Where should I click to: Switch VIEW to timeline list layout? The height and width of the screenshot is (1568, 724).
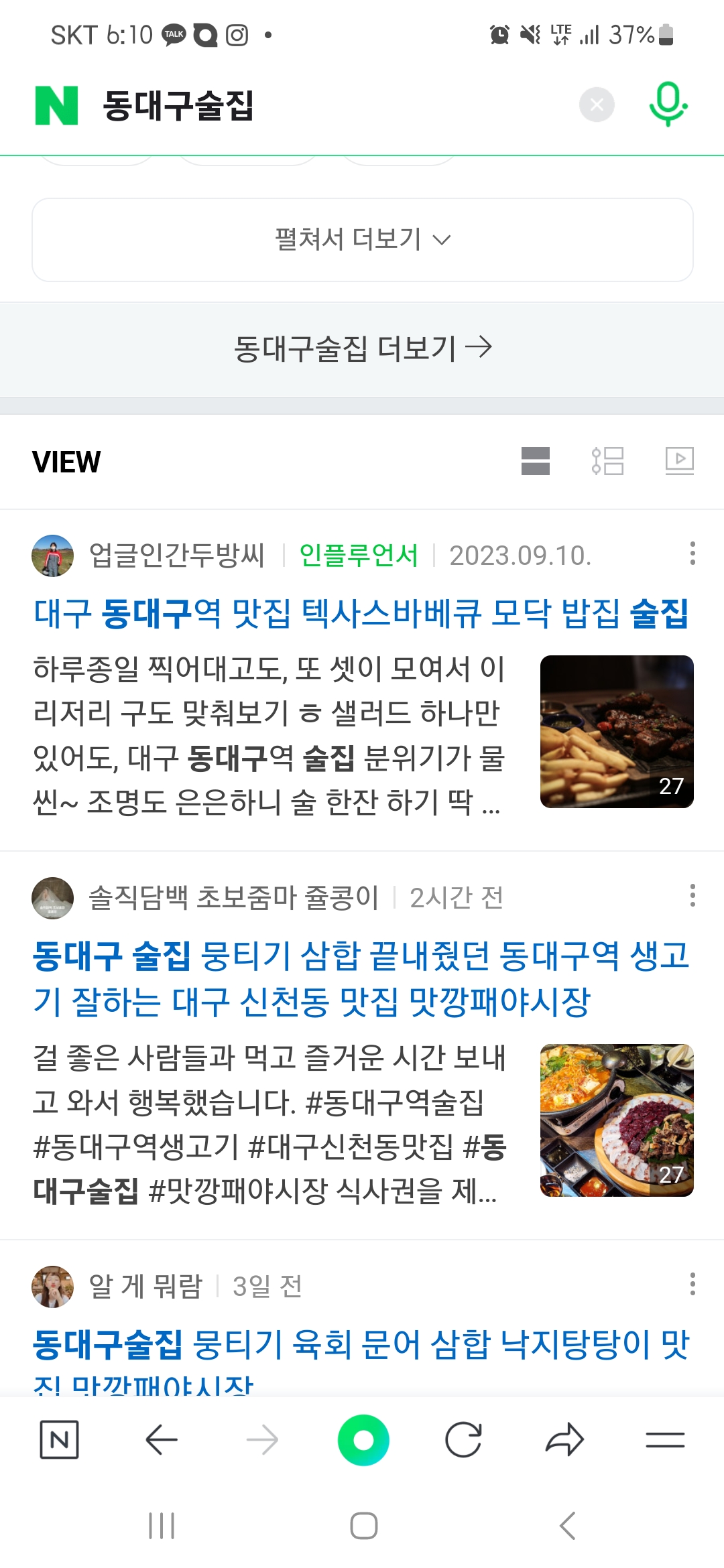tap(607, 461)
